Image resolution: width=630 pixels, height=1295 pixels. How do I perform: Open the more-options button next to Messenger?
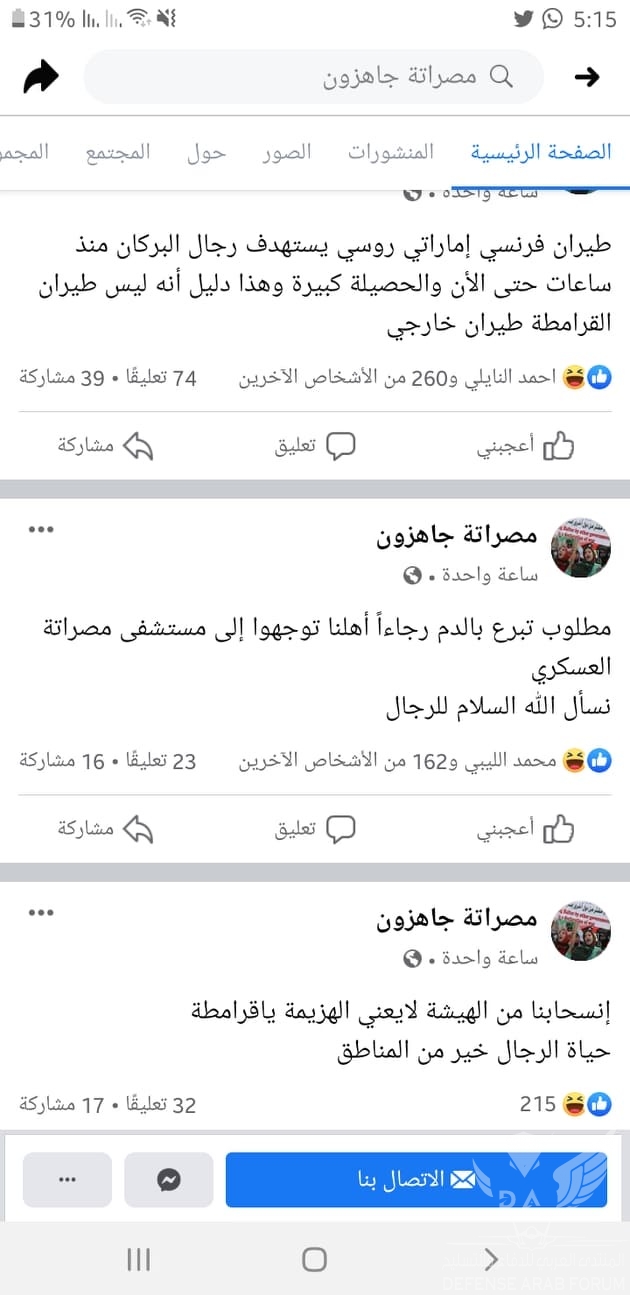point(67,1179)
